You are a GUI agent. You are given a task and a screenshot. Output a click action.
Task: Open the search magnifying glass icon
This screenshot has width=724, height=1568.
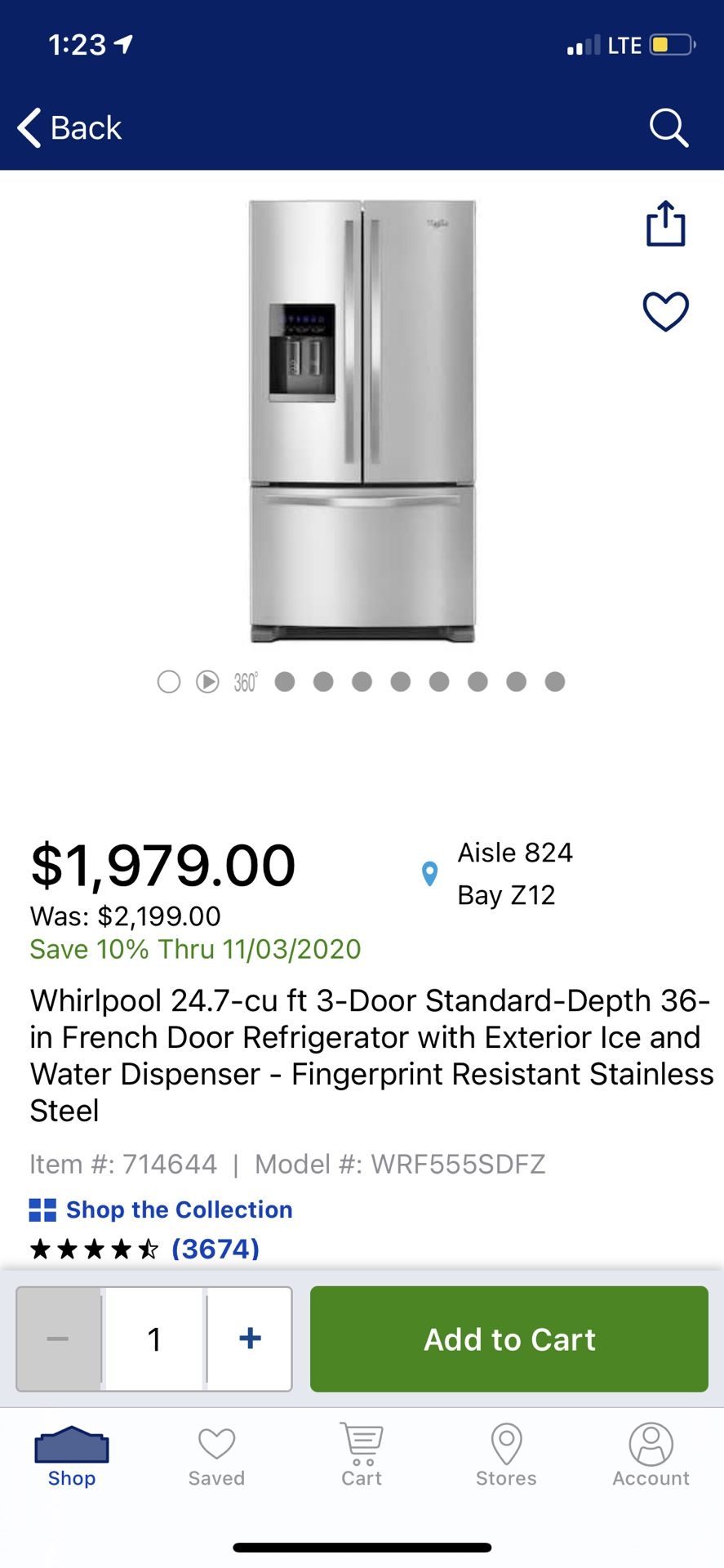(x=668, y=127)
